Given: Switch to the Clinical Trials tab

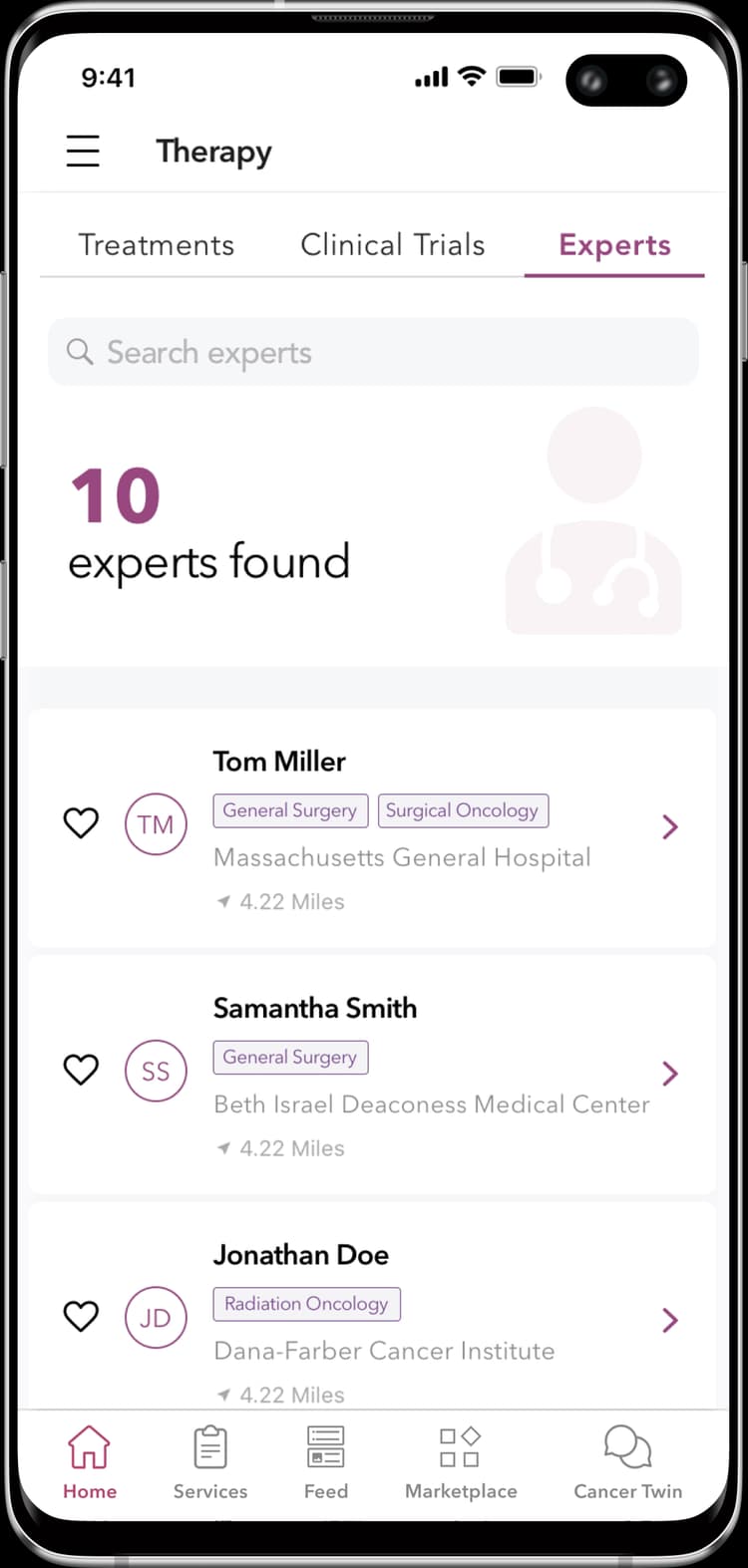Looking at the screenshot, I should [393, 245].
